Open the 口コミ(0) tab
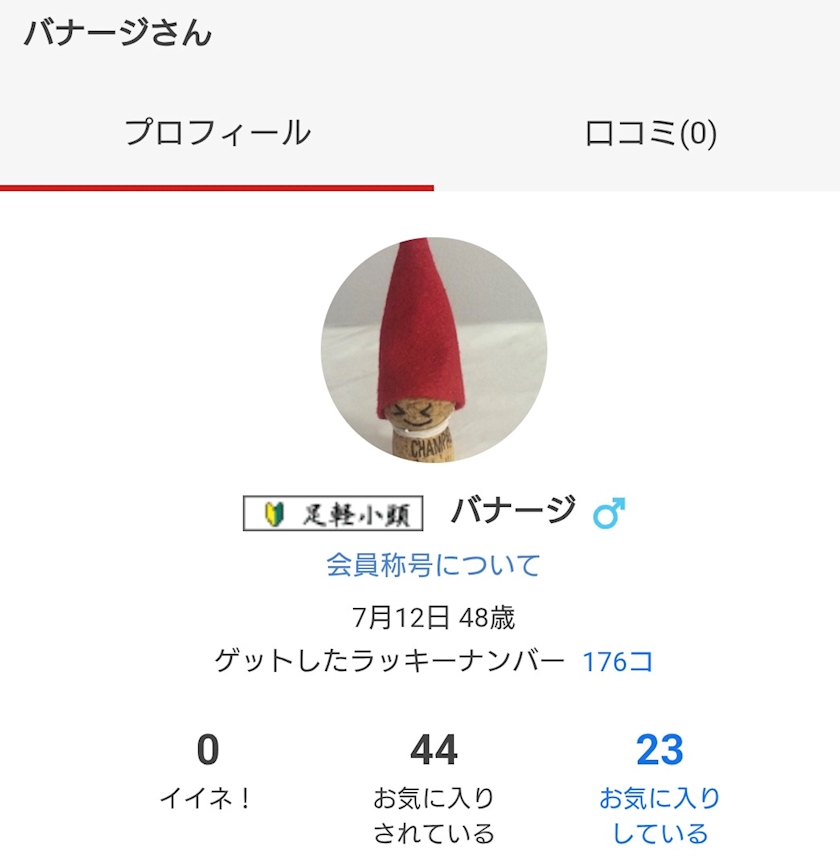 650,134
